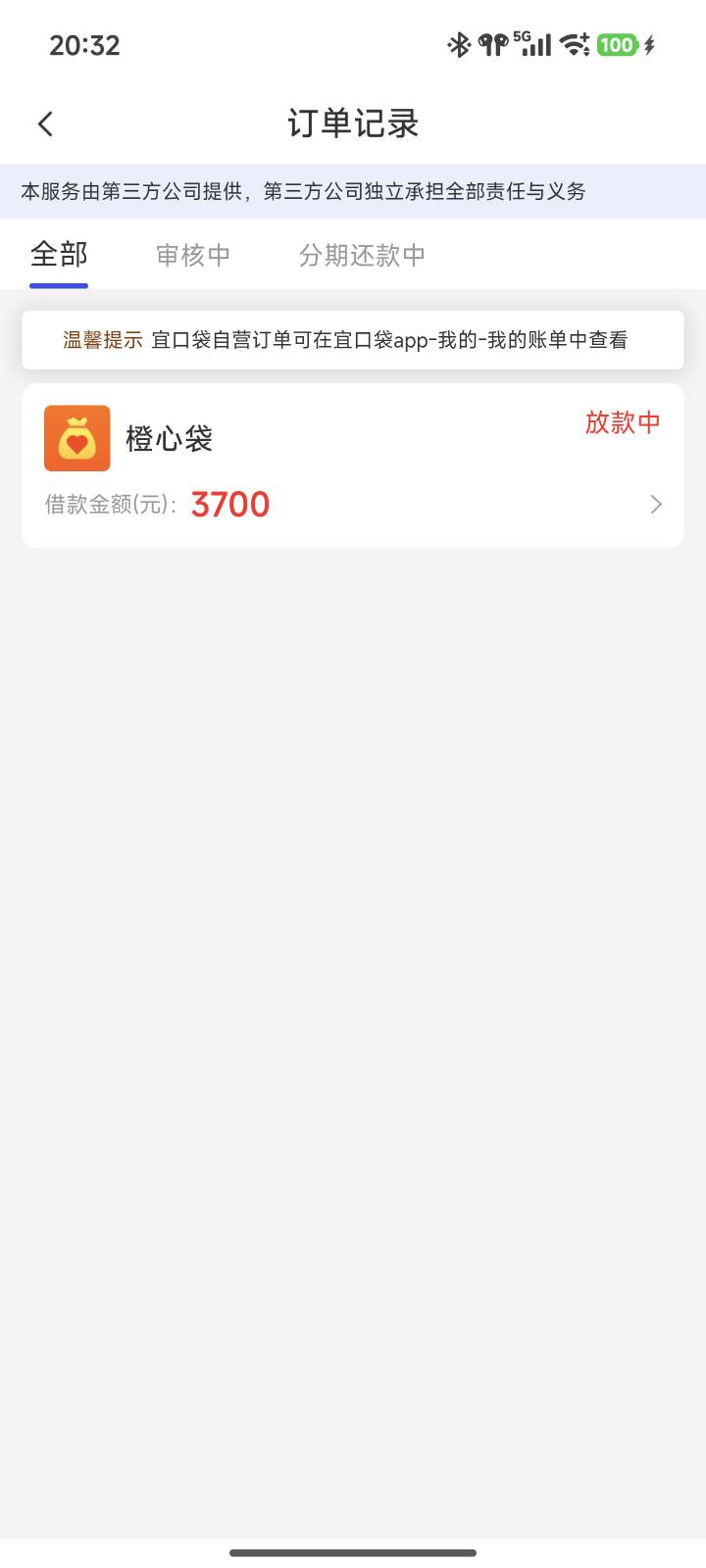The width and height of the screenshot is (706, 1568).
Task: Open the 橙心袋 loan order card
Action: pyautogui.click(x=353, y=465)
